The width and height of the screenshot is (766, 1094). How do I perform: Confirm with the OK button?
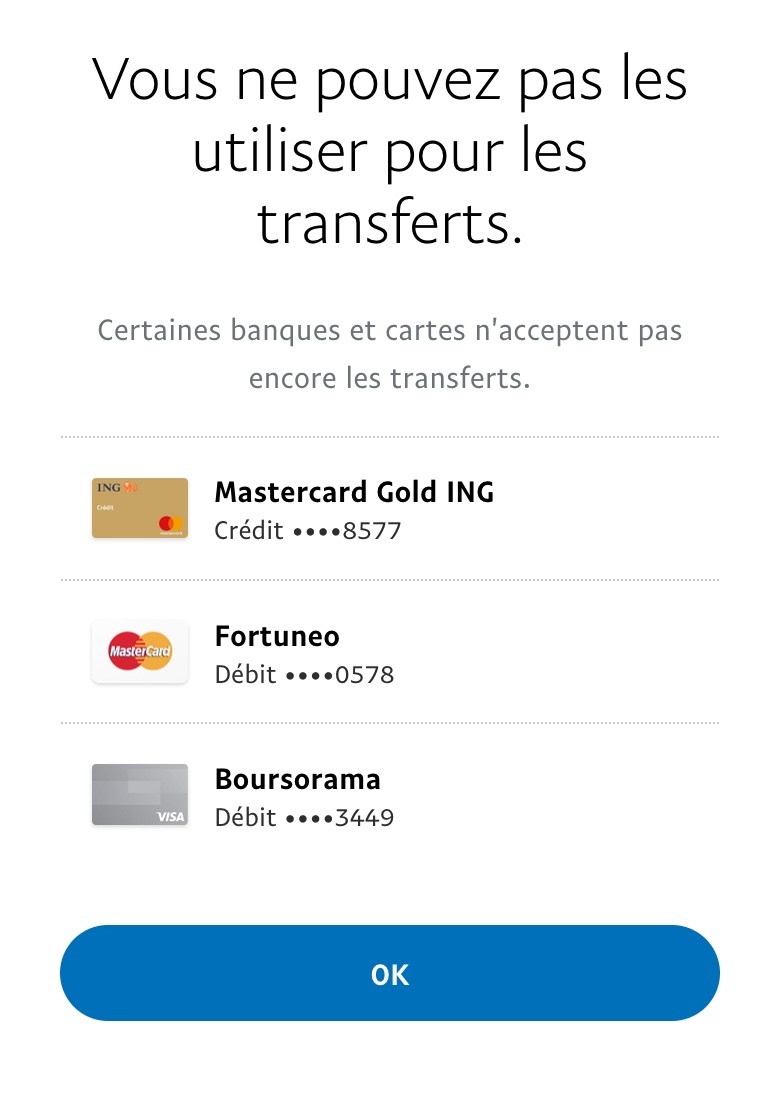pos(389,974)
